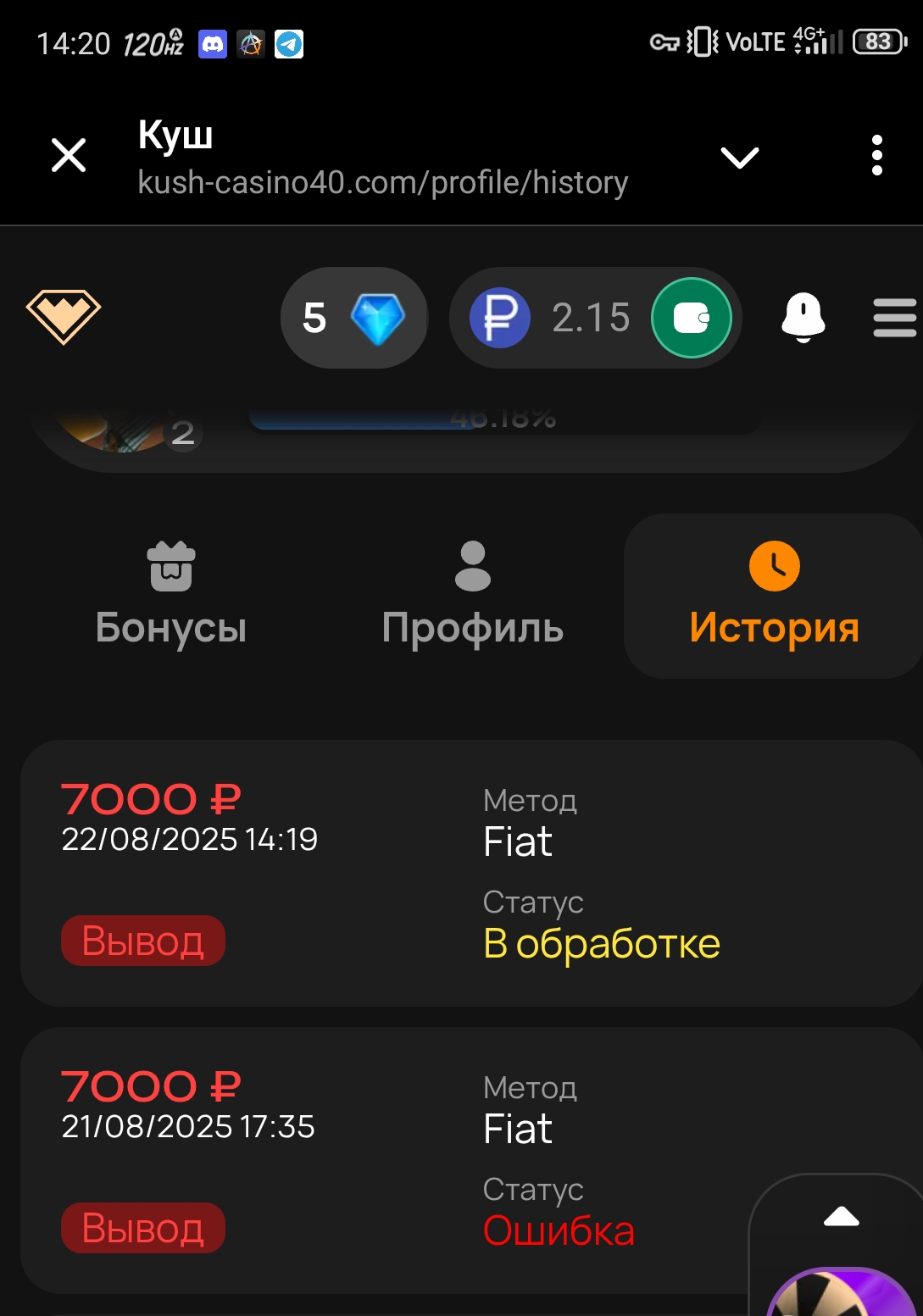Open the diamonds counter with 5 gems

(353, 318)
